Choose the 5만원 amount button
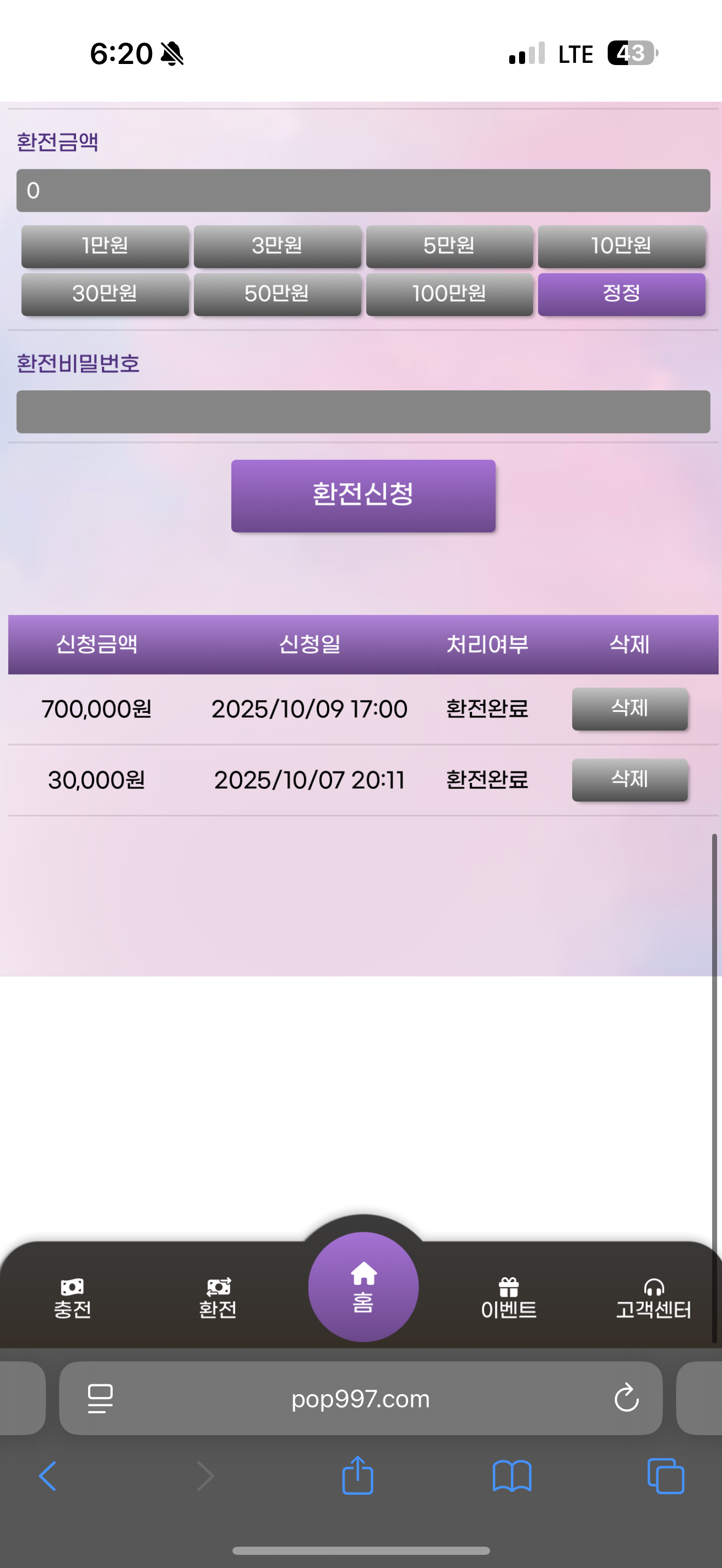This screenshot has height=1568, width=722. point(449,246)
